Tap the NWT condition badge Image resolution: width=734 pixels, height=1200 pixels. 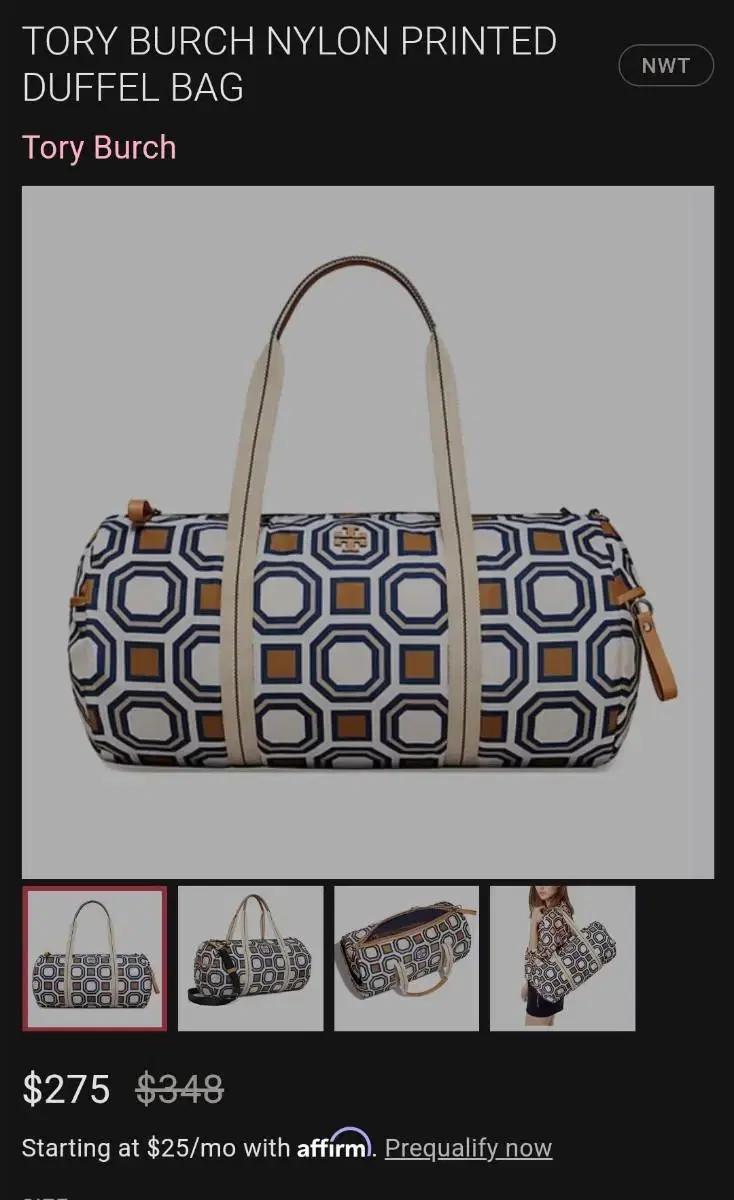(x=666, y=66)
